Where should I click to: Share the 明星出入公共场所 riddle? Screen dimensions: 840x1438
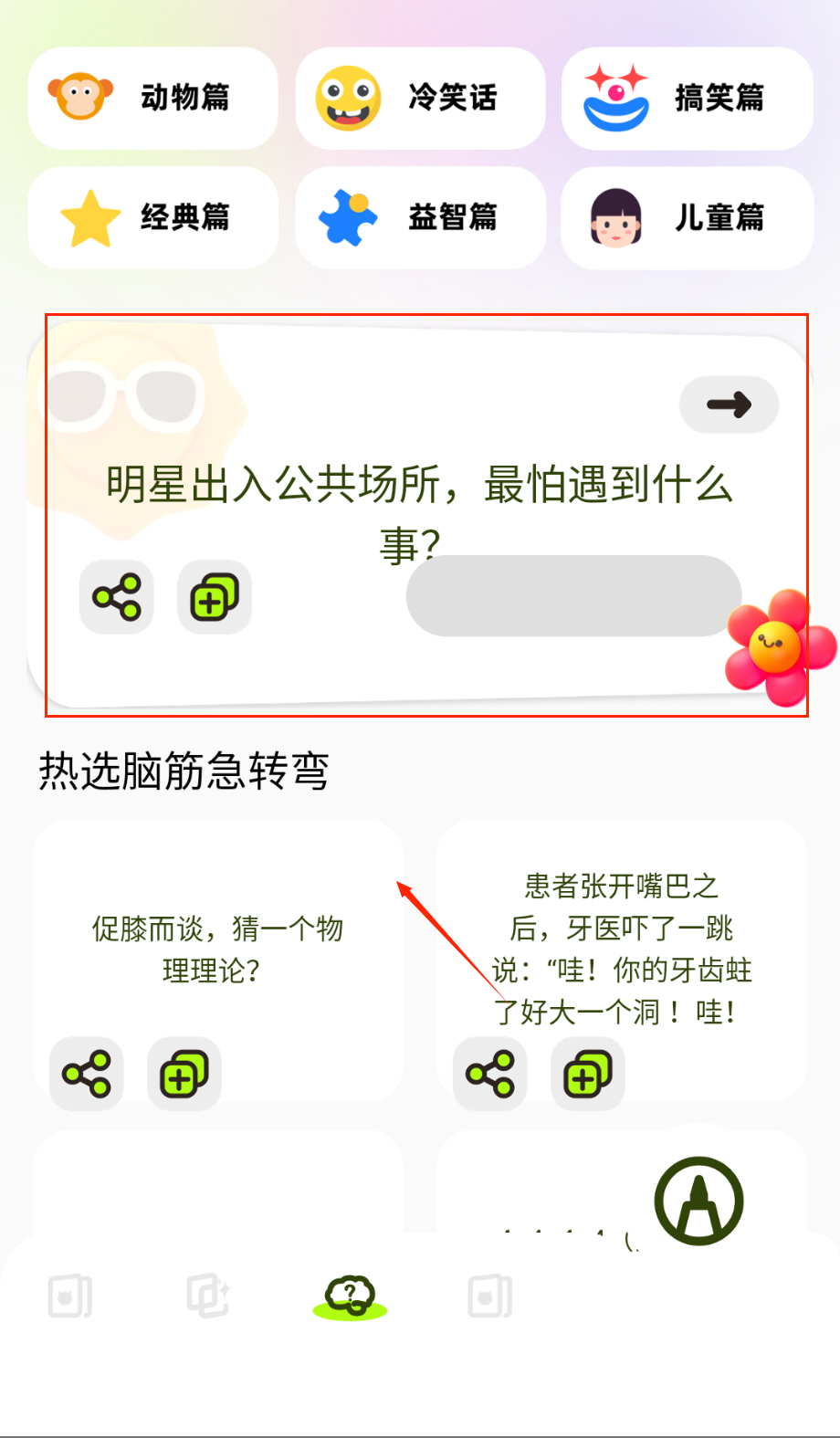tap(117, 597)
